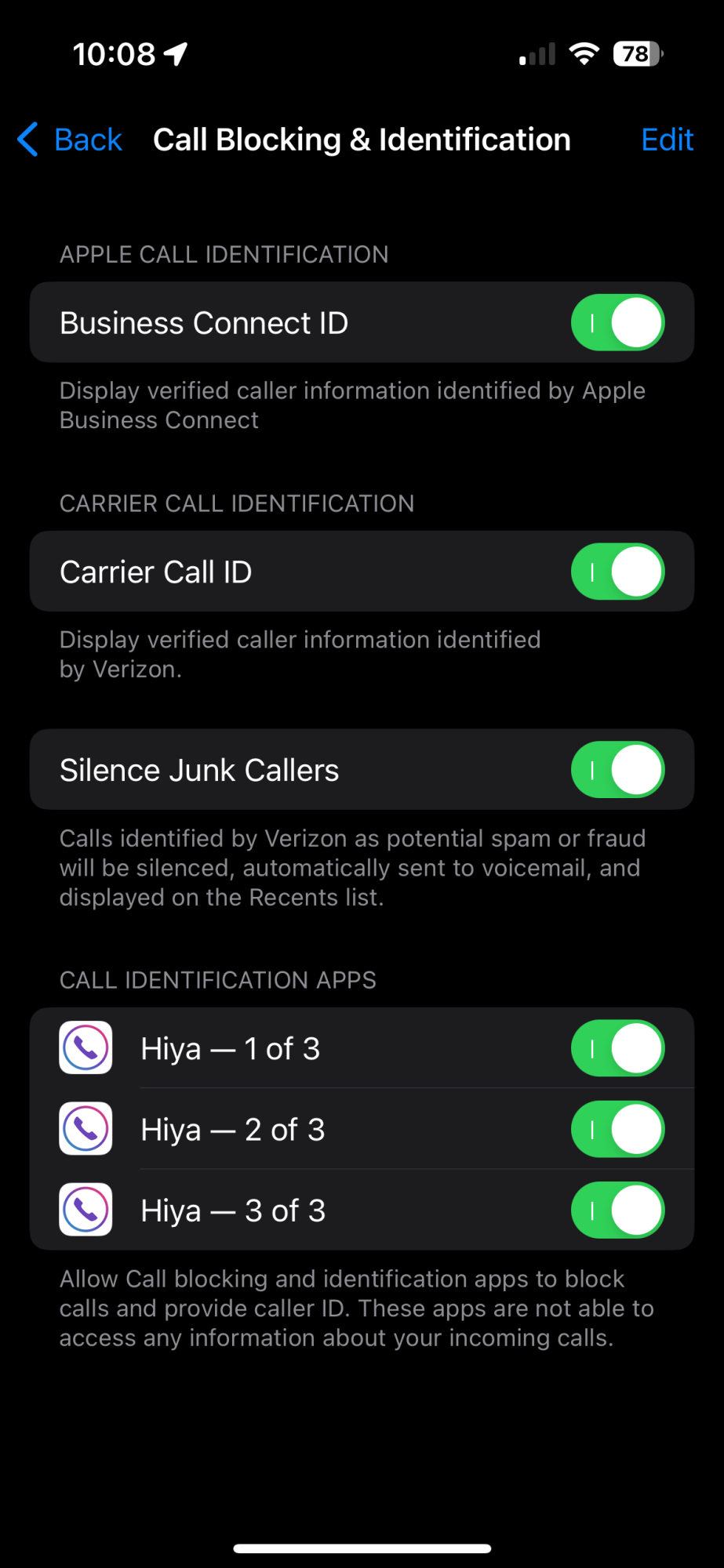Disable Hiya — 2 of 3

tap(617, 1130)
